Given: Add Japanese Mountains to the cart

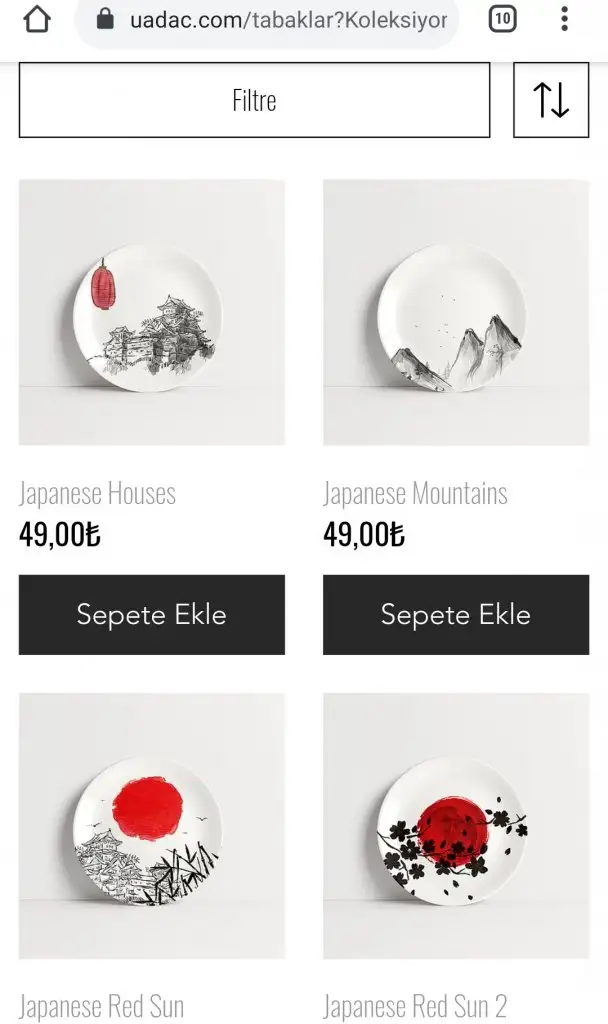Looking at the screenshot, I should coord(456,614).
